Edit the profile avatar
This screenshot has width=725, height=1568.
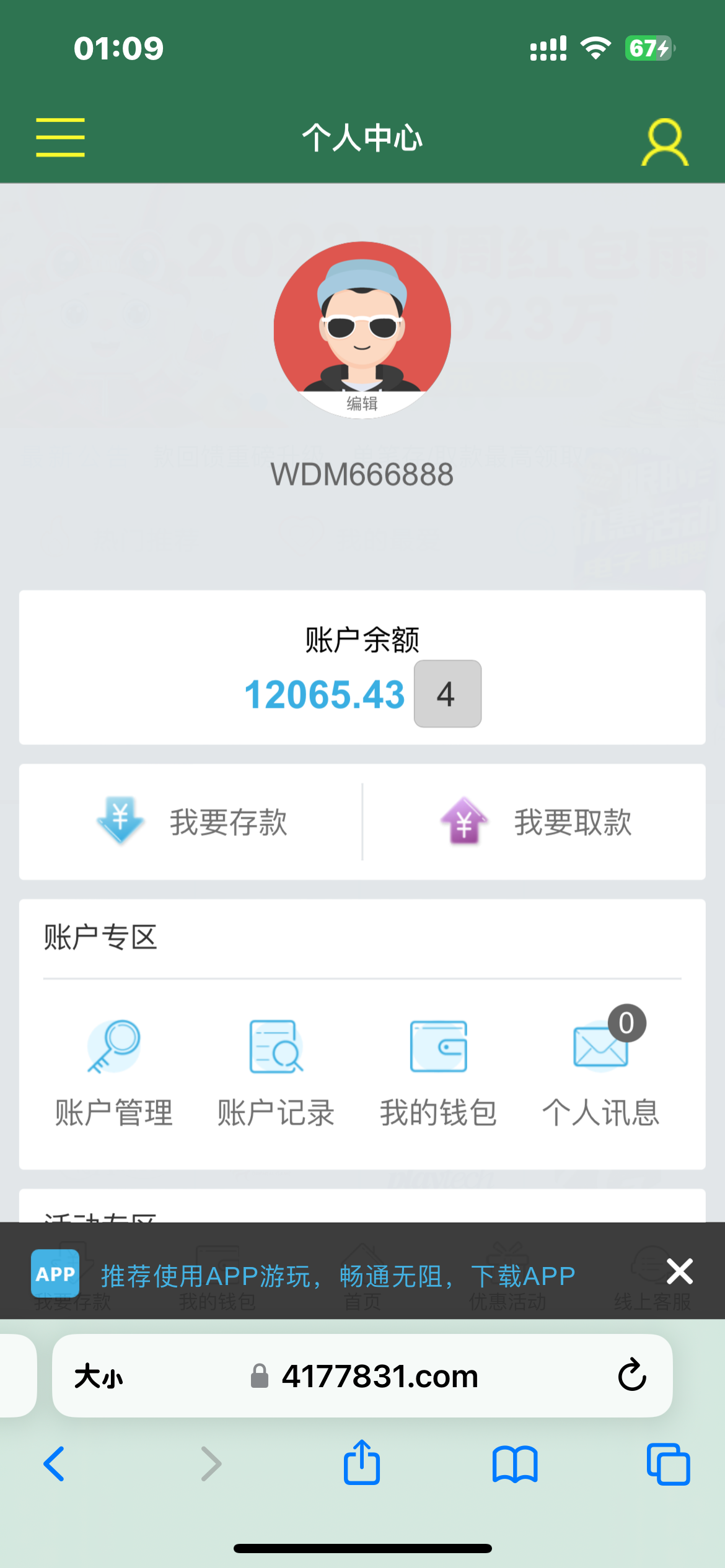click(x=362, y=403)
